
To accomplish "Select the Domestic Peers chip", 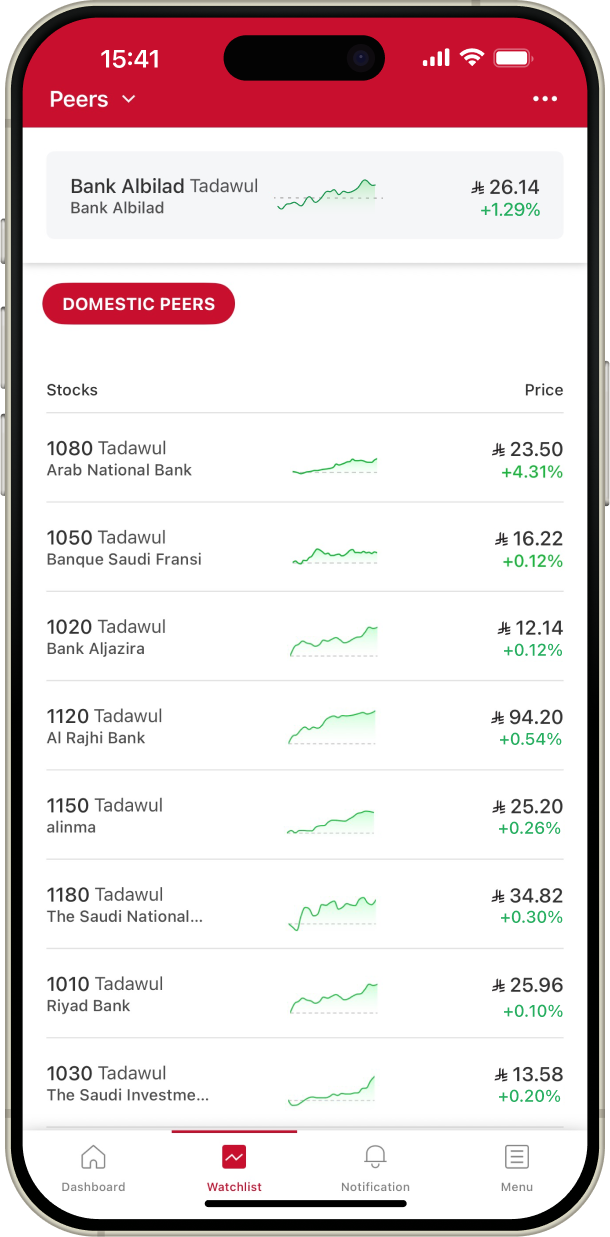I will pyautogui.click(x=138, y=304).
